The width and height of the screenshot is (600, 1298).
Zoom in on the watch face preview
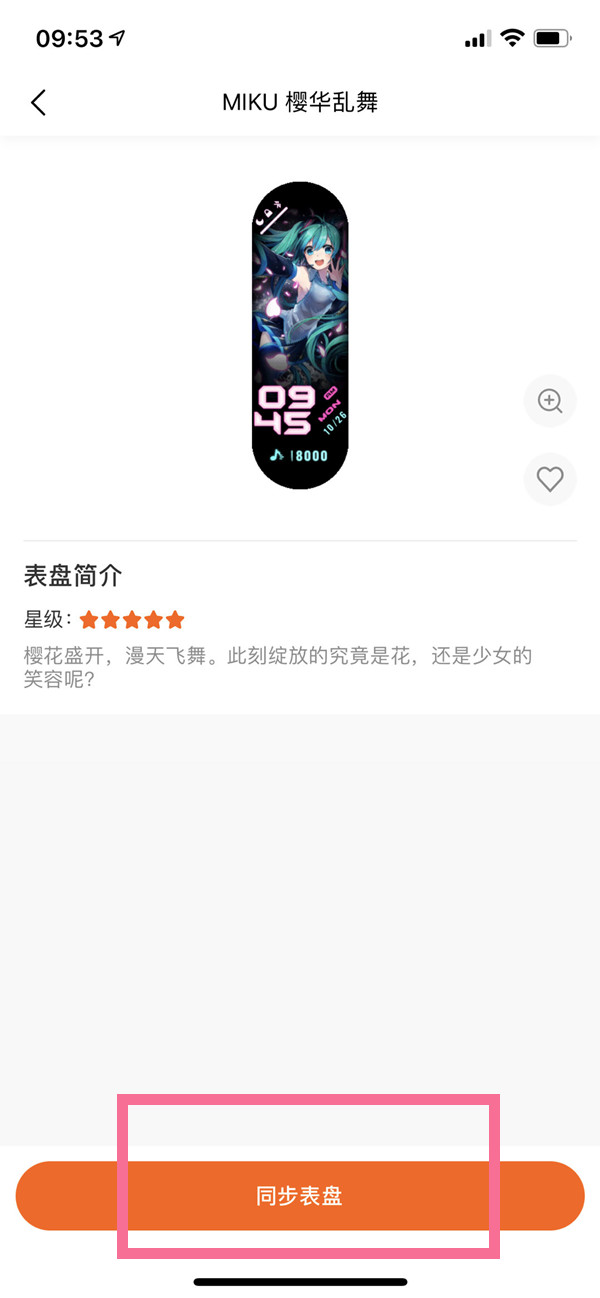pyautogui.click(x=550, y=401)
